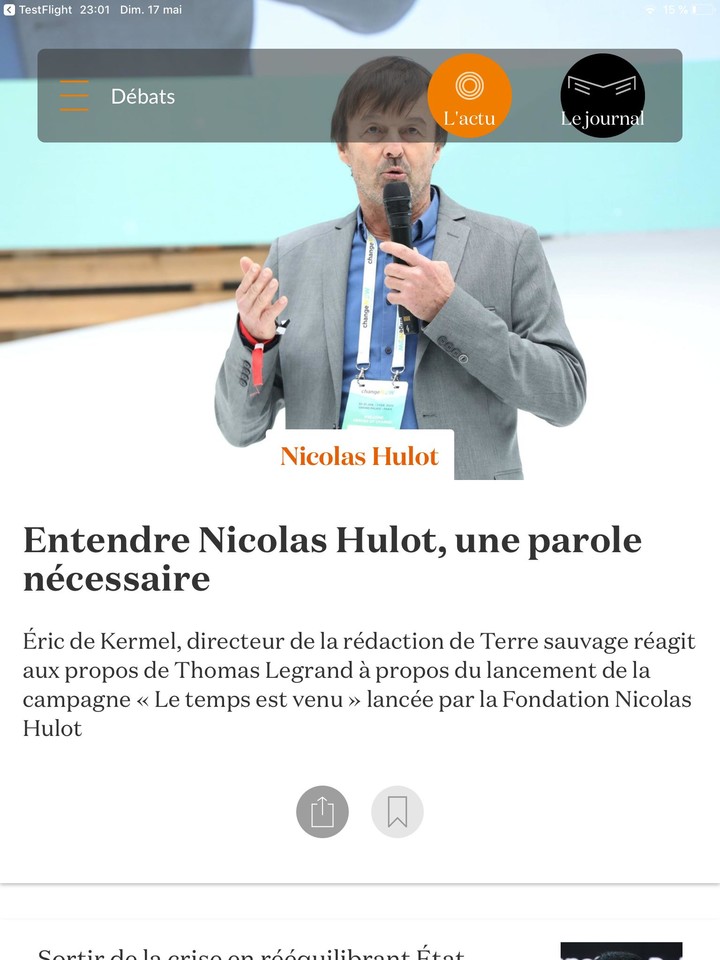
Task: Switch to the Le journal tab
Action: tap(602, 96)
